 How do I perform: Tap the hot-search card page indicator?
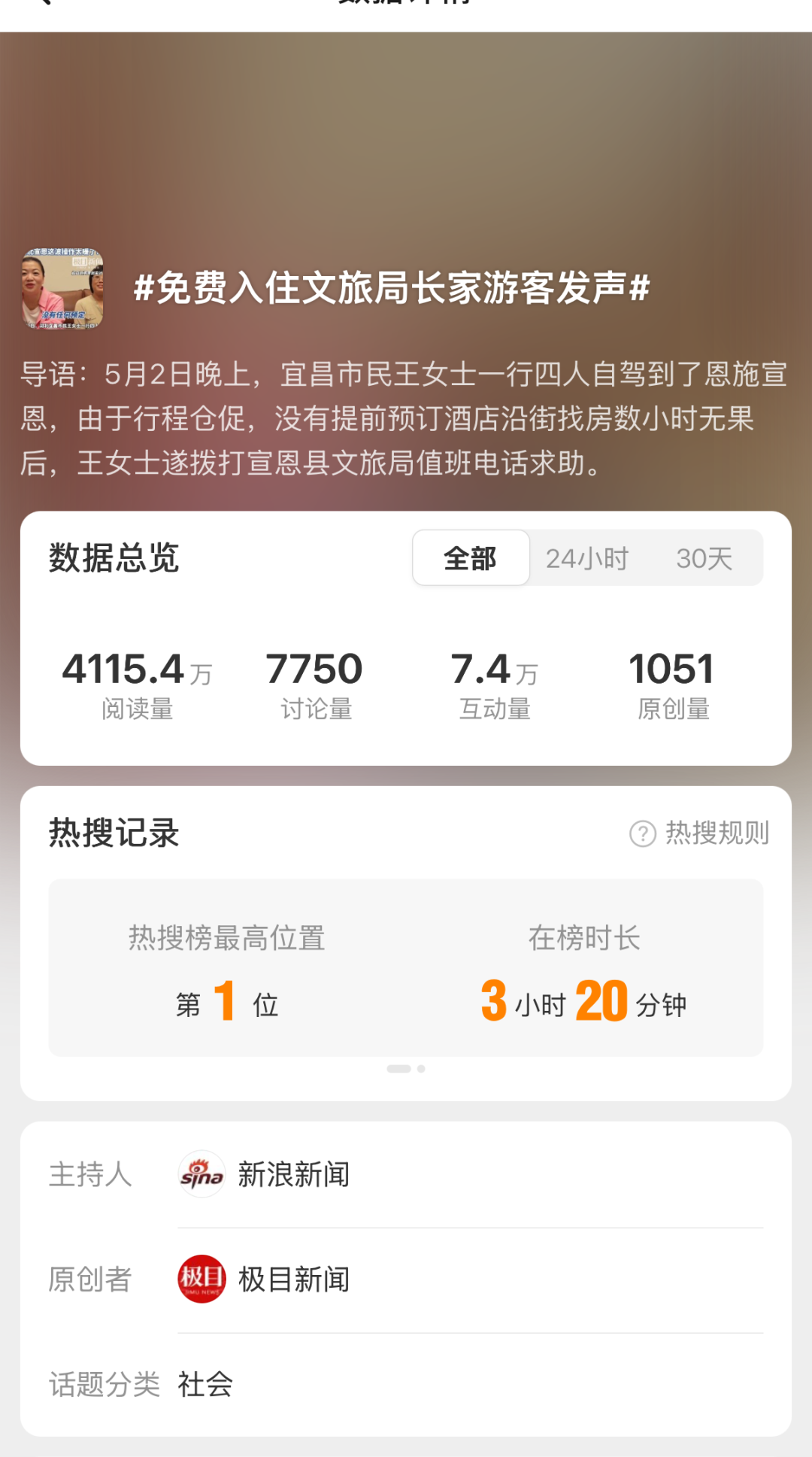(406, 1069)
